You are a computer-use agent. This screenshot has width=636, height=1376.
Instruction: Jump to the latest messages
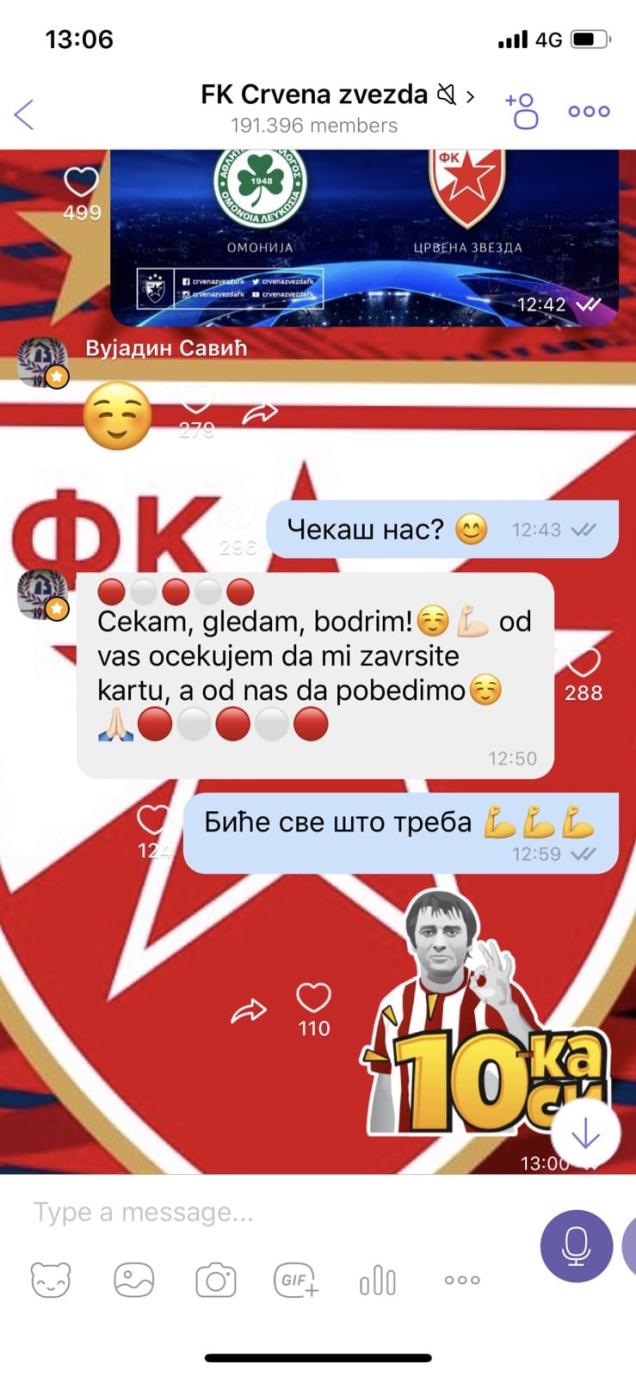585,1134
